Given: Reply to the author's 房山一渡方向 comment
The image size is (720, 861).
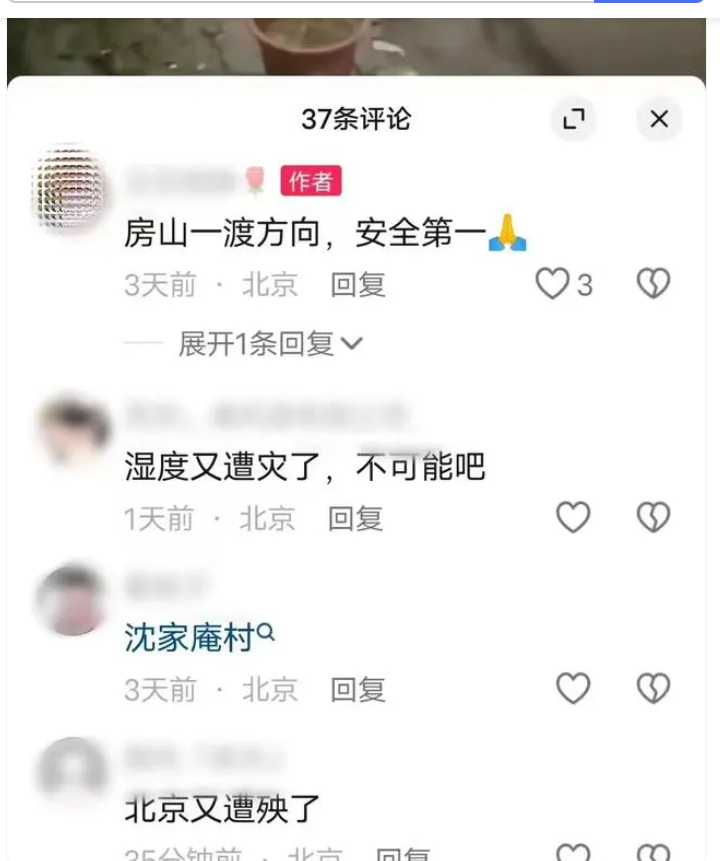Looking at the screenshot, I should (358, 285).
